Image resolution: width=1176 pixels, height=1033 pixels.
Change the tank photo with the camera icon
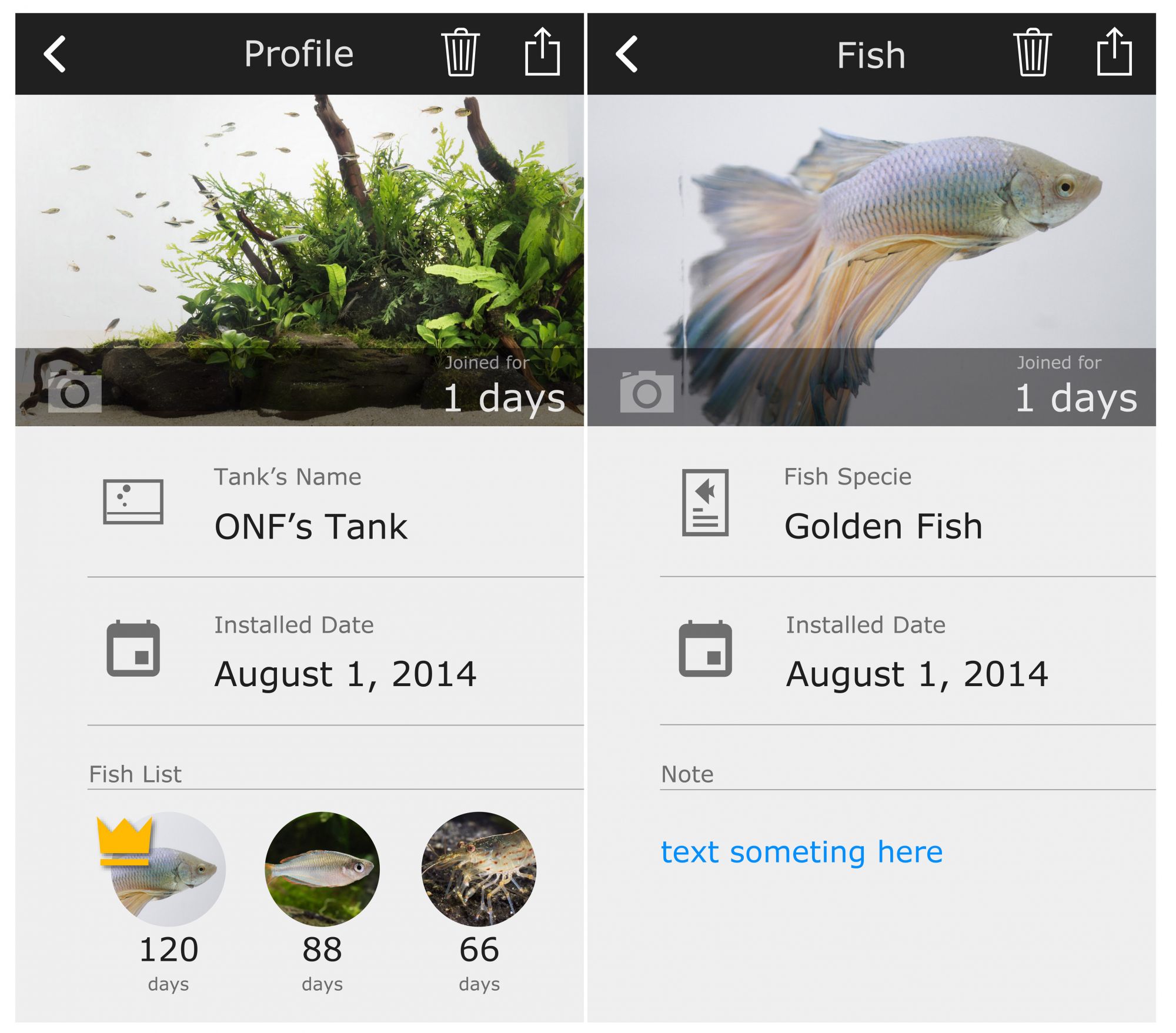(75, 392)
